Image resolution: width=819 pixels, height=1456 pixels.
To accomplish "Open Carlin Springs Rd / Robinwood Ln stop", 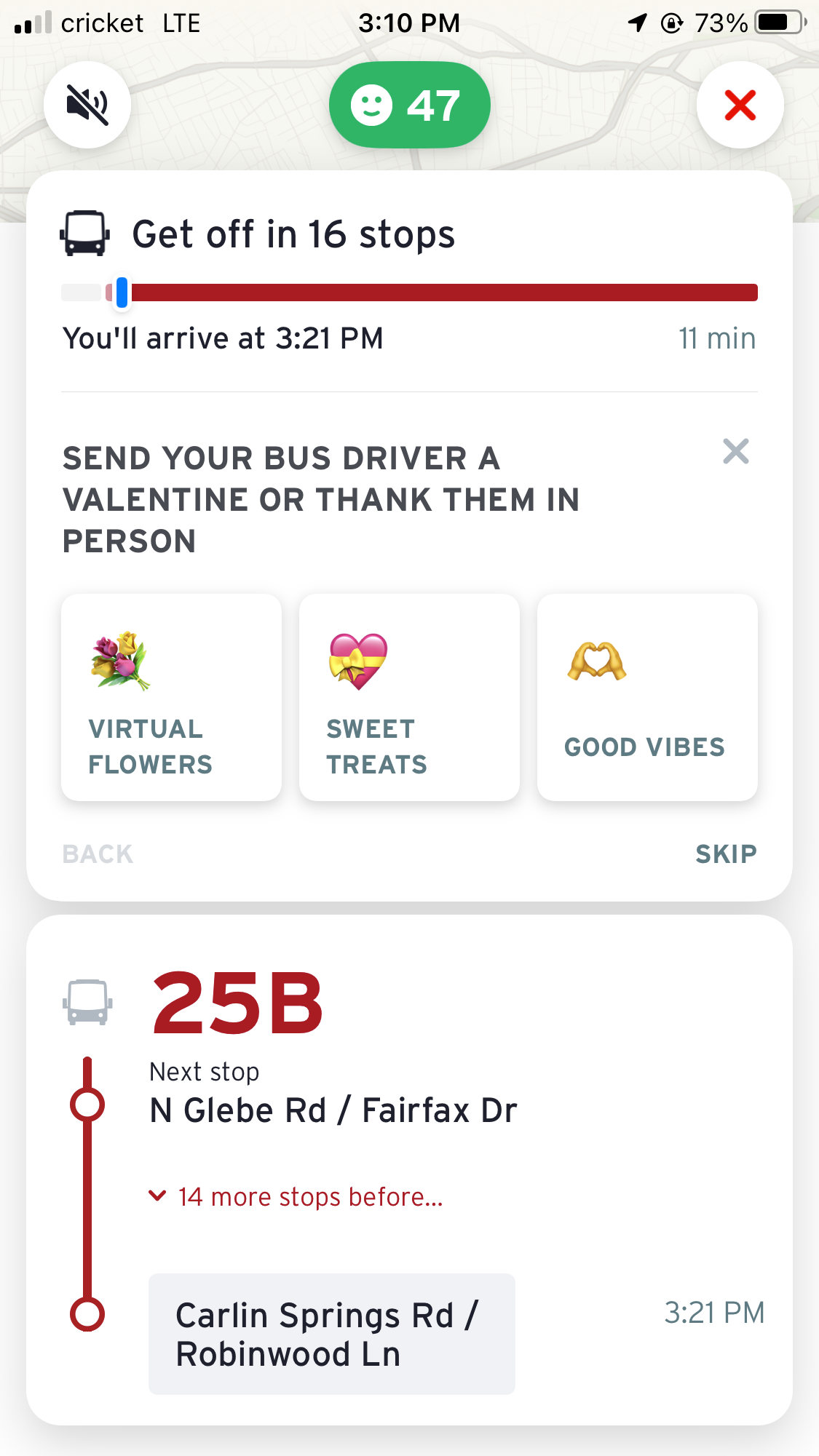I will pyautogui.click(x=331, y=1334).
